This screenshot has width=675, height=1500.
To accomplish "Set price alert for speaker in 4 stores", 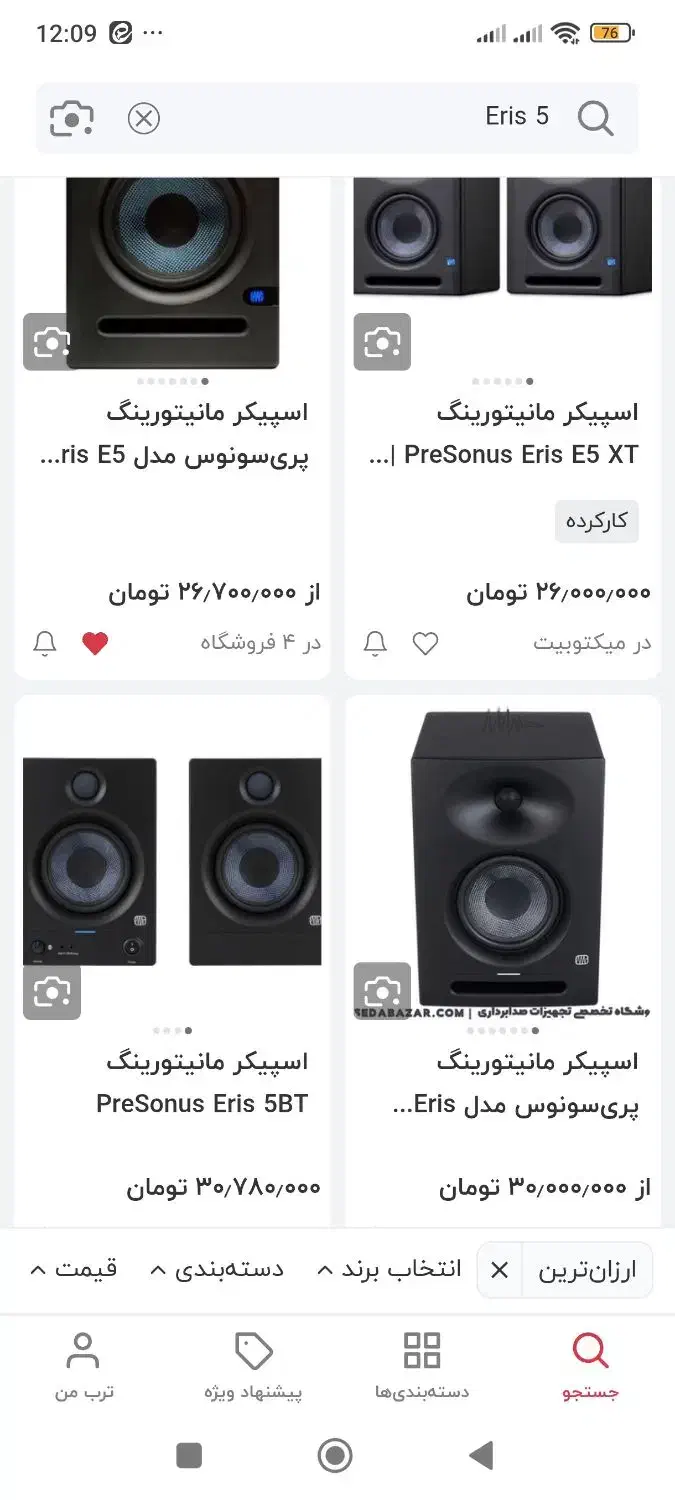I will pos(45,644).
